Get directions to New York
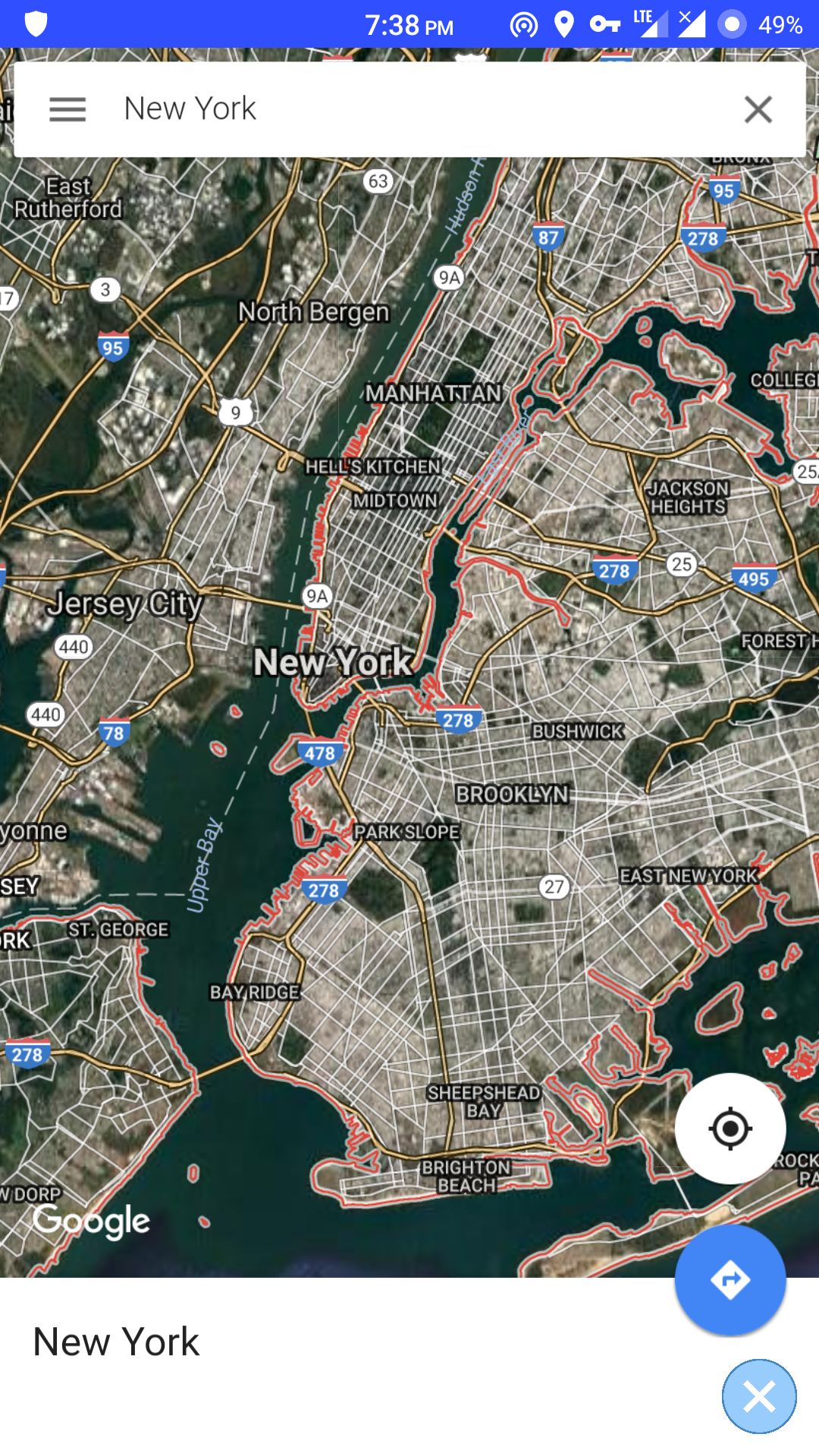Viewport: 819px width, 1456px height. click(x=730, y=1280)
